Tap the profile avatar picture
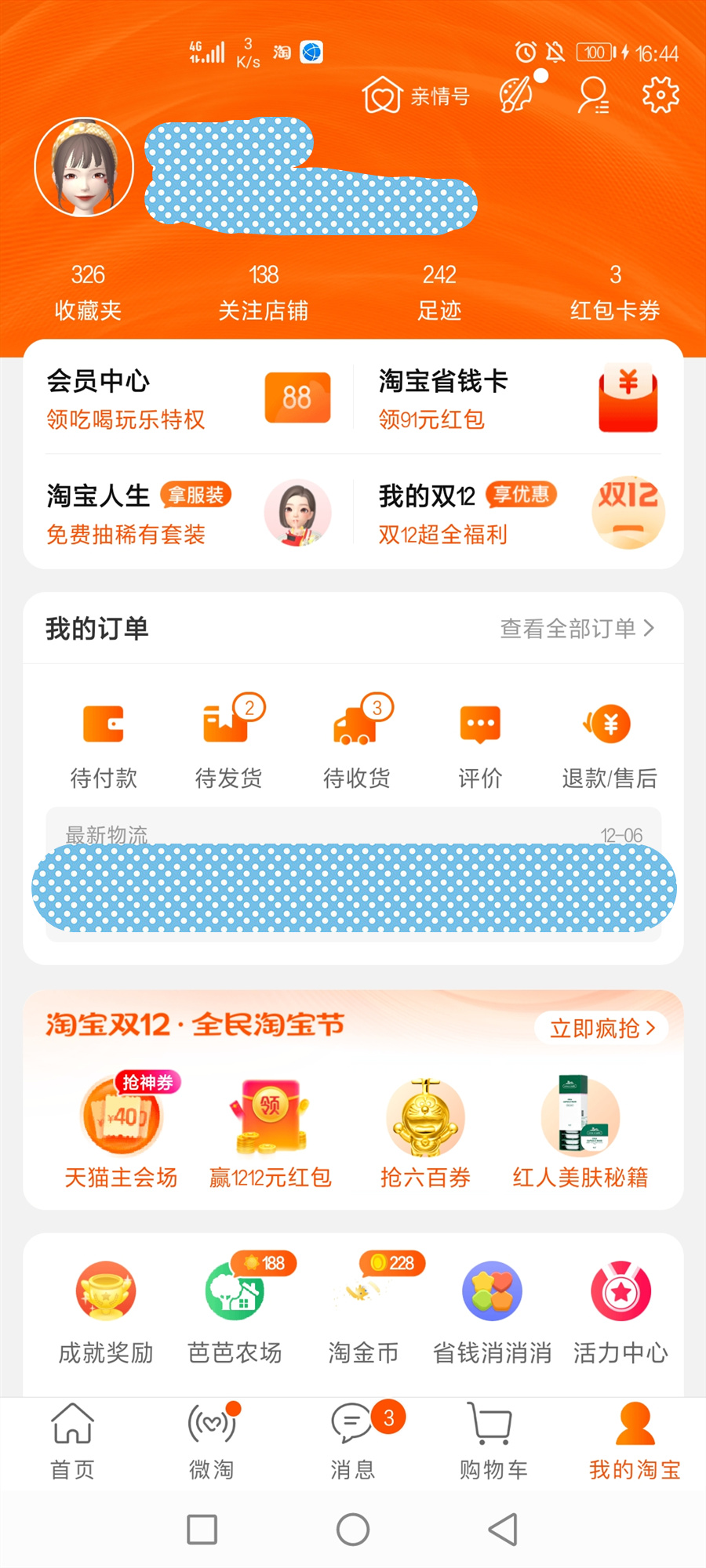Screen dimensions: 706x1568 pyautogui.click(x=84, y=167)
